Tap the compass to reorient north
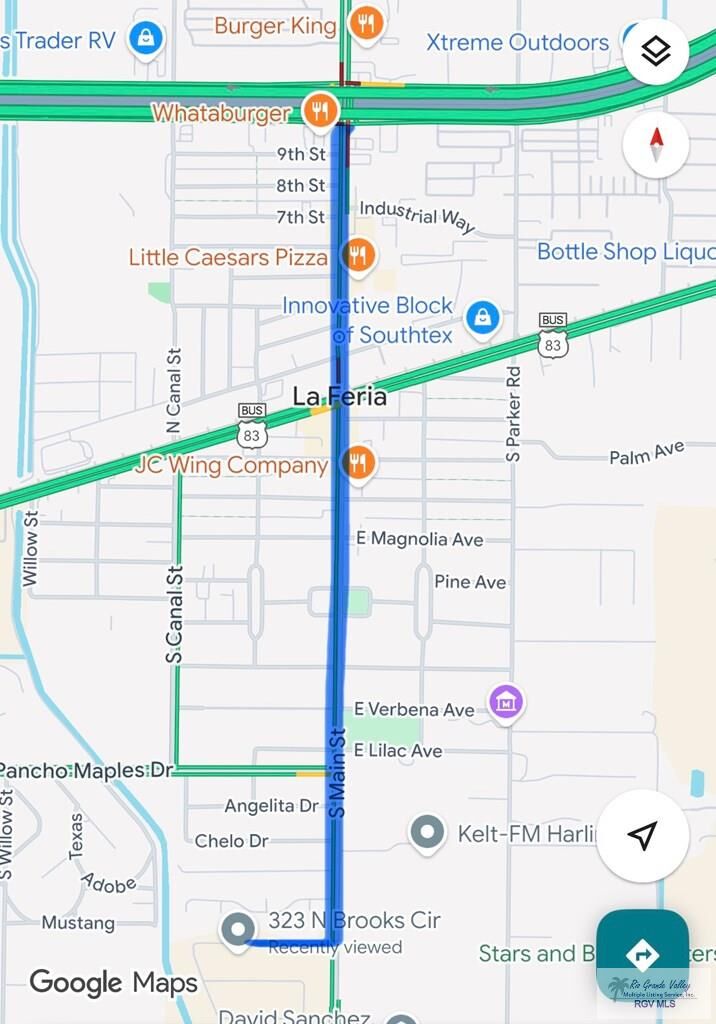The height and width of the screenshot is (1024, 716). [x=655, y=144]
